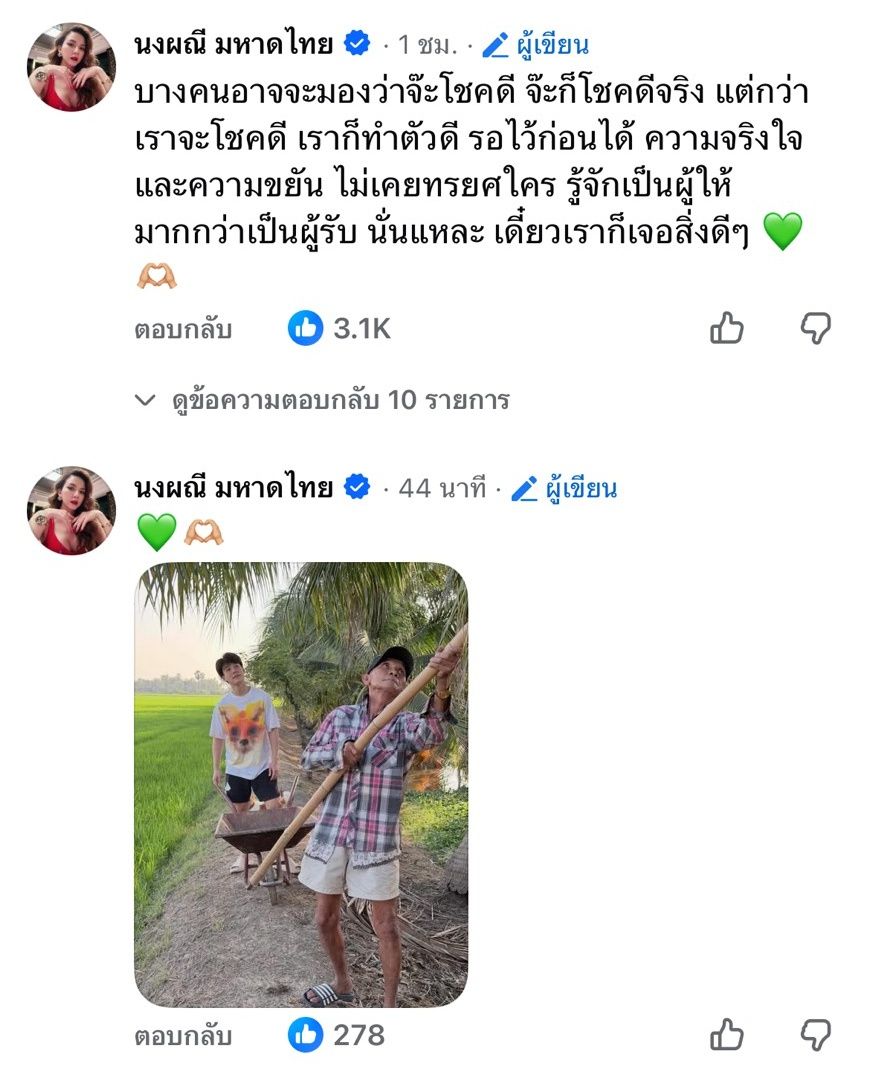The width and height of the screenshot is (870, 1079).
Task: View reactions count 278
Action: point(336,1035)
